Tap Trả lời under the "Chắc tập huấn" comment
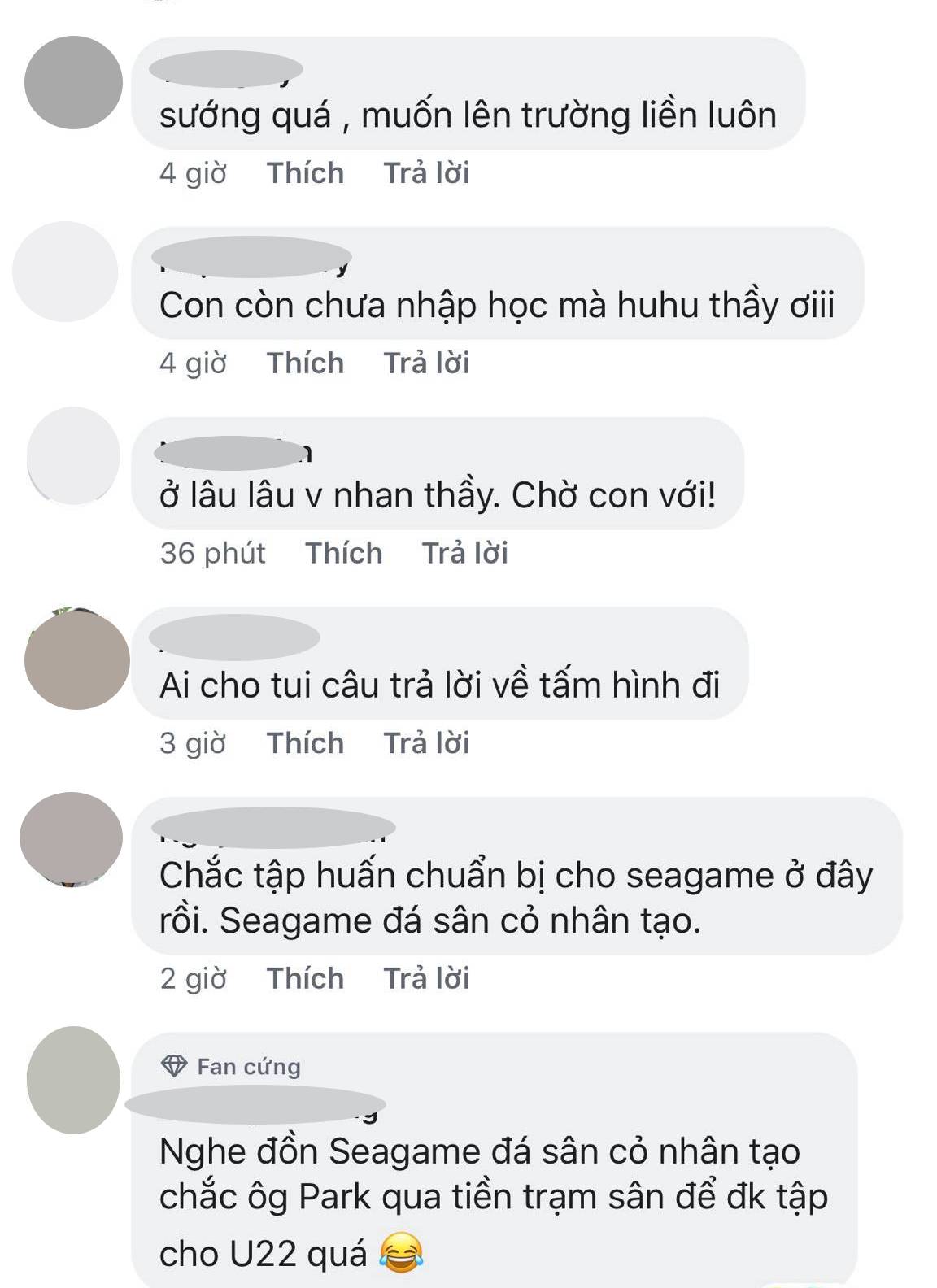 [x=426, y=979]
